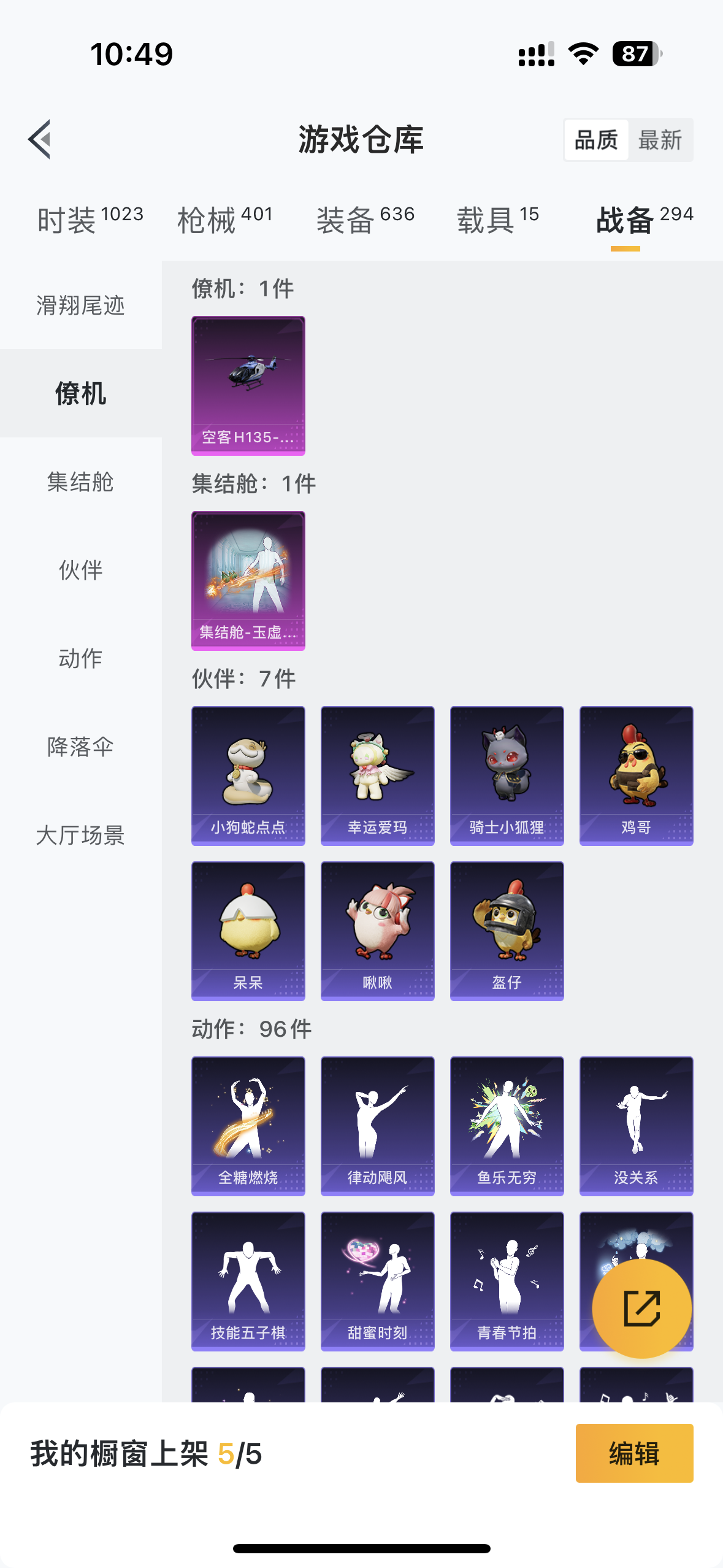The width and height of the screenshot is (723, 1568).
Task: Switch to the 时装 tab
Action: pyautogui.click(x=90, y=220)
